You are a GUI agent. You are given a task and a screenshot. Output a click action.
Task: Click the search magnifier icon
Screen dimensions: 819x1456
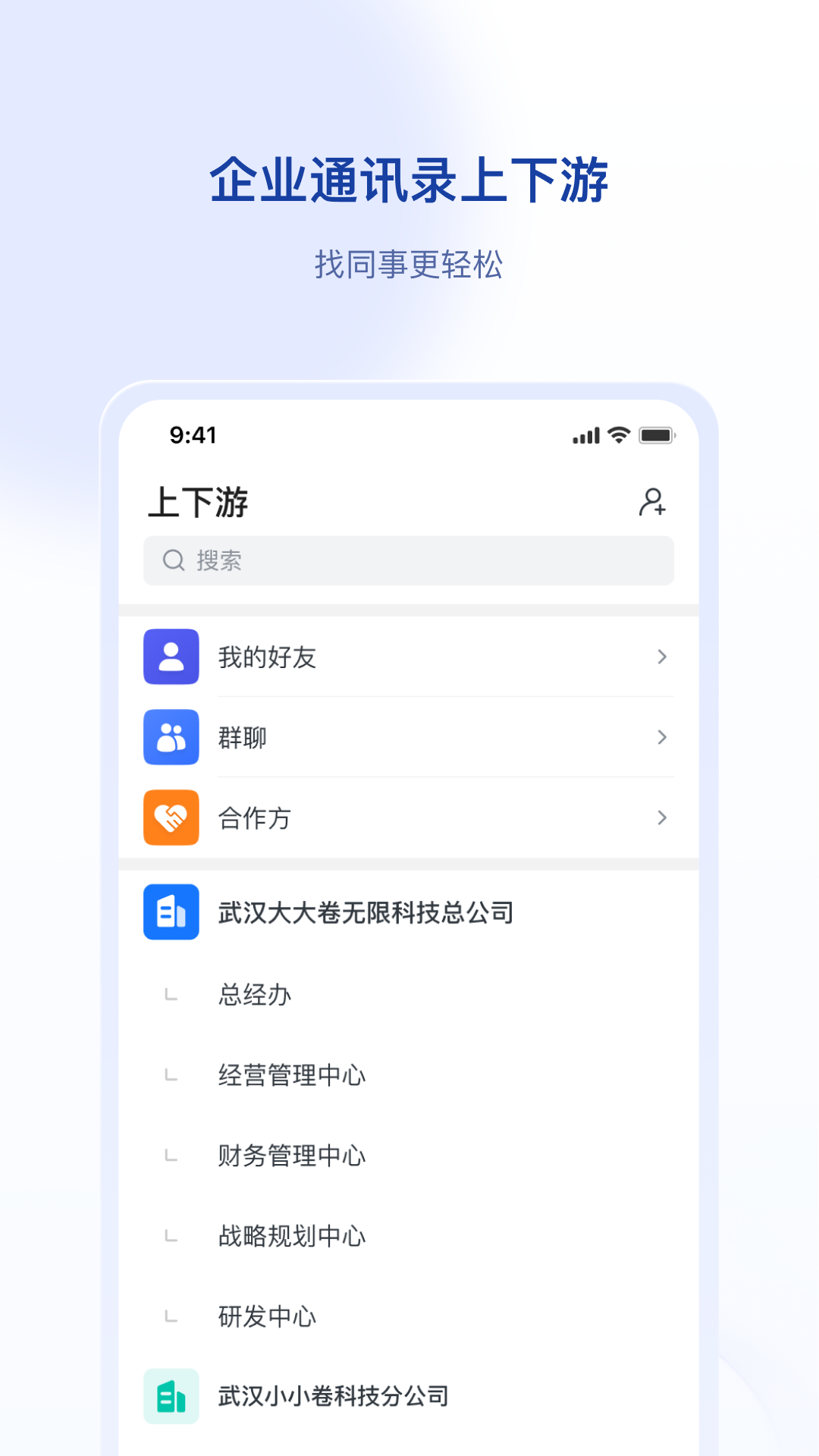pos(173,560)
